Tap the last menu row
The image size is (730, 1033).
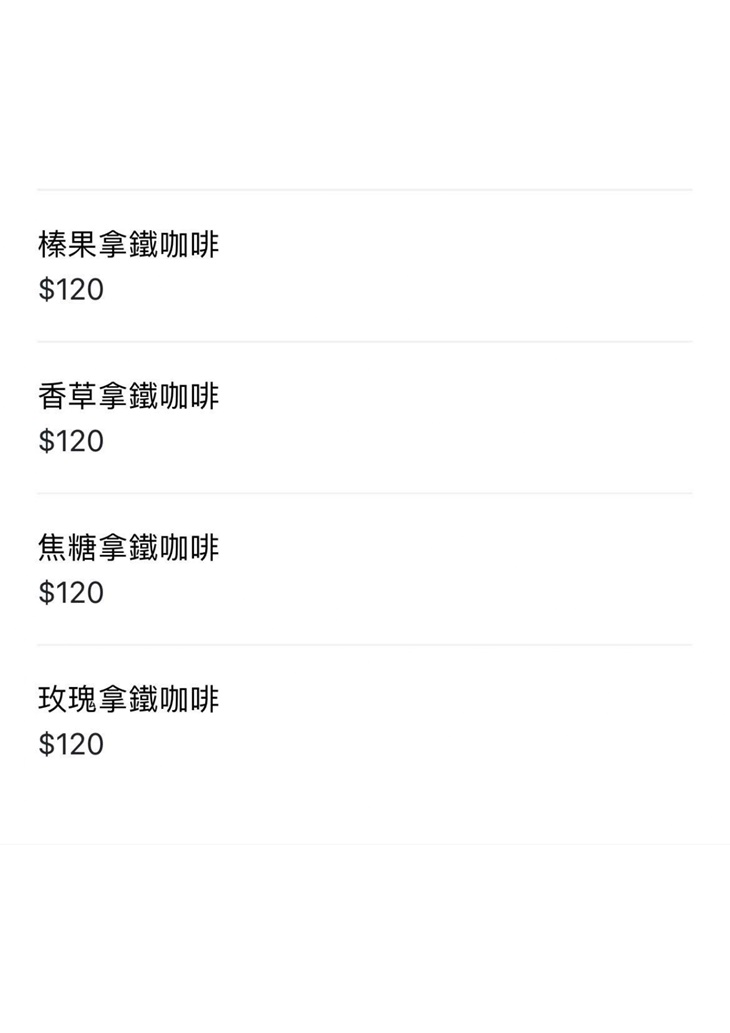[365, 722]
